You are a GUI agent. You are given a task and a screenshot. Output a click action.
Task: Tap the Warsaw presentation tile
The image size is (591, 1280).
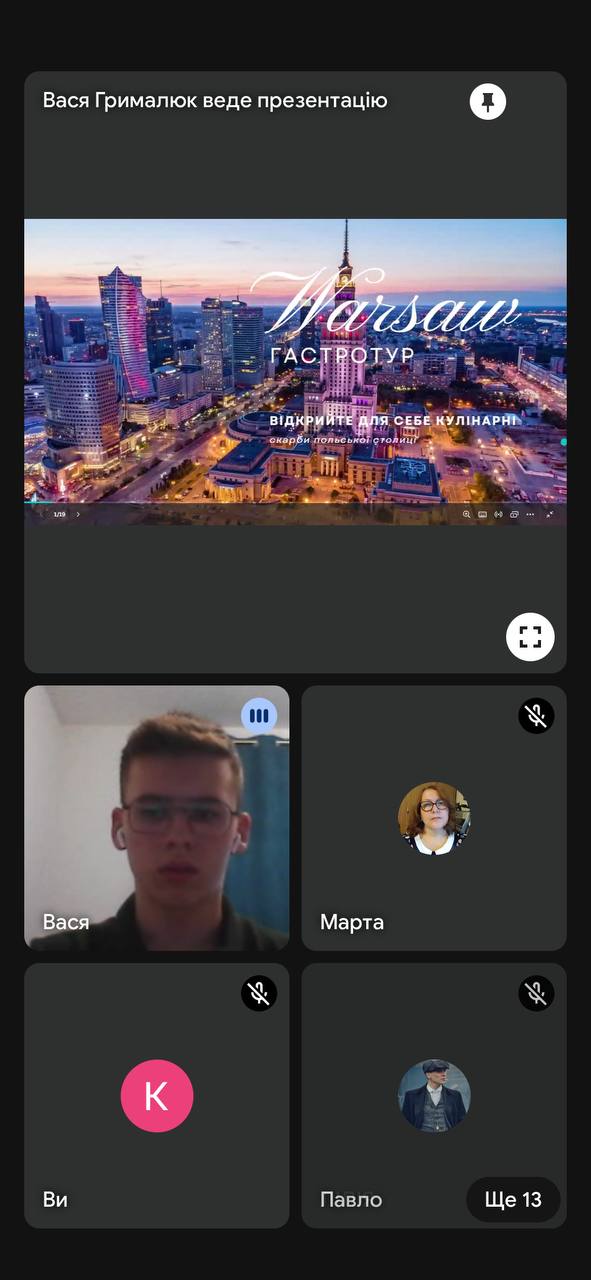click(x=295, y=372)
